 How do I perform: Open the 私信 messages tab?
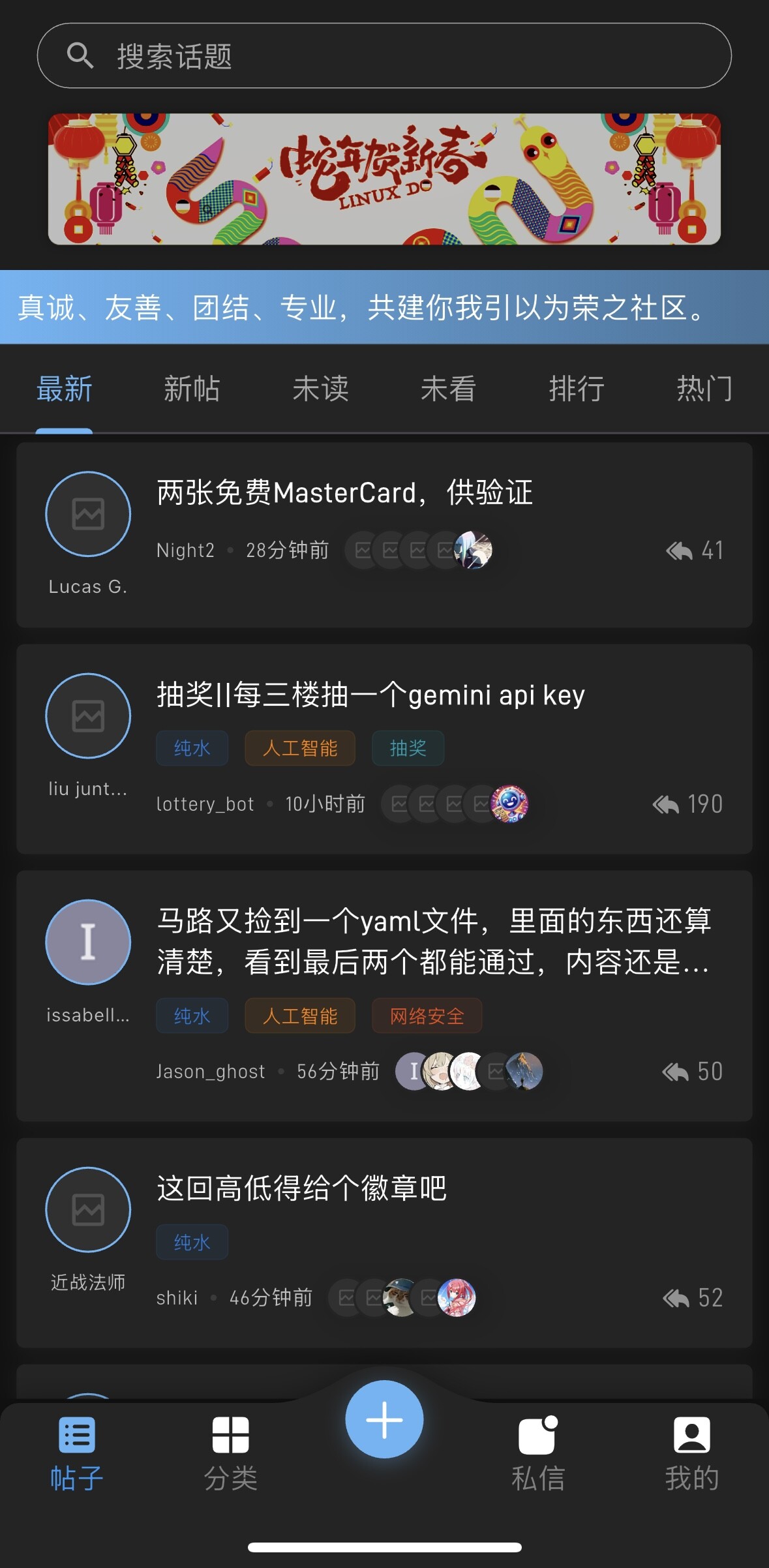538,1453
